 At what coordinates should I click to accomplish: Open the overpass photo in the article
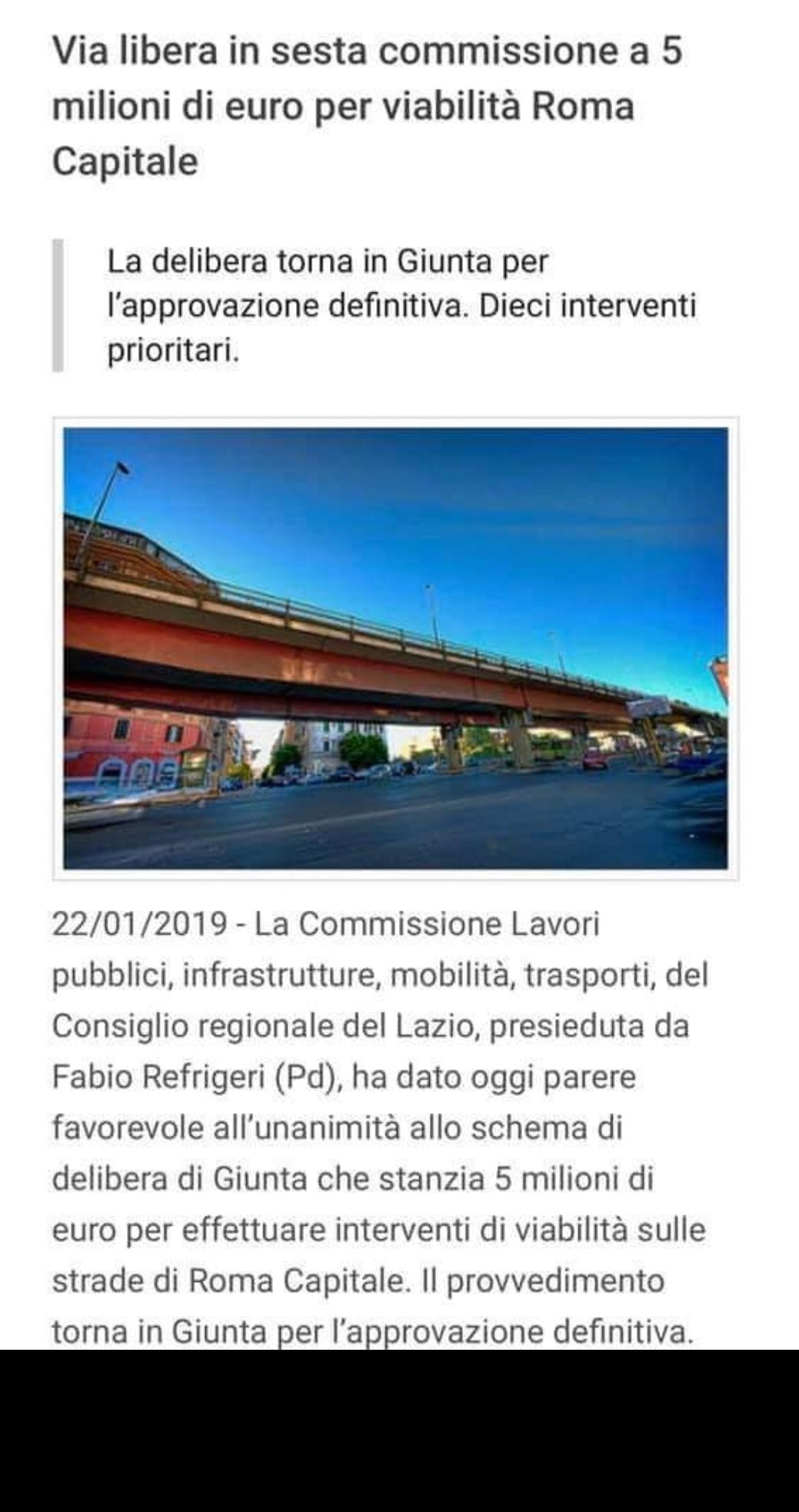395,648
